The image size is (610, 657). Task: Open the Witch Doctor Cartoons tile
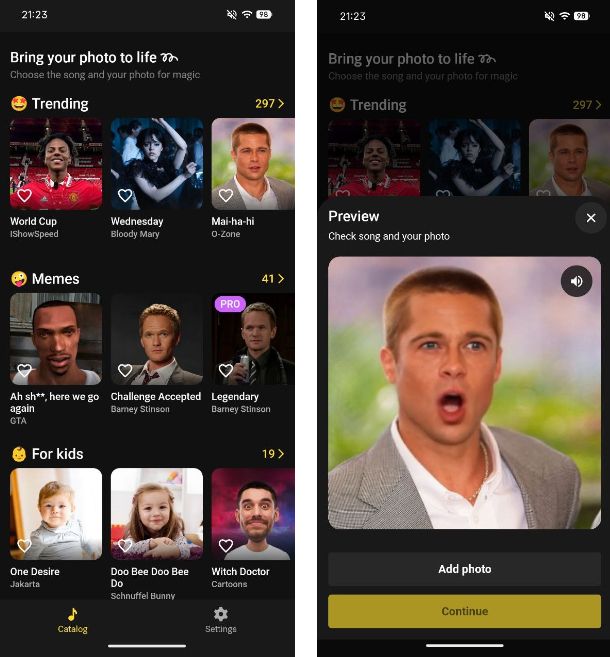[x=253, y=514]
